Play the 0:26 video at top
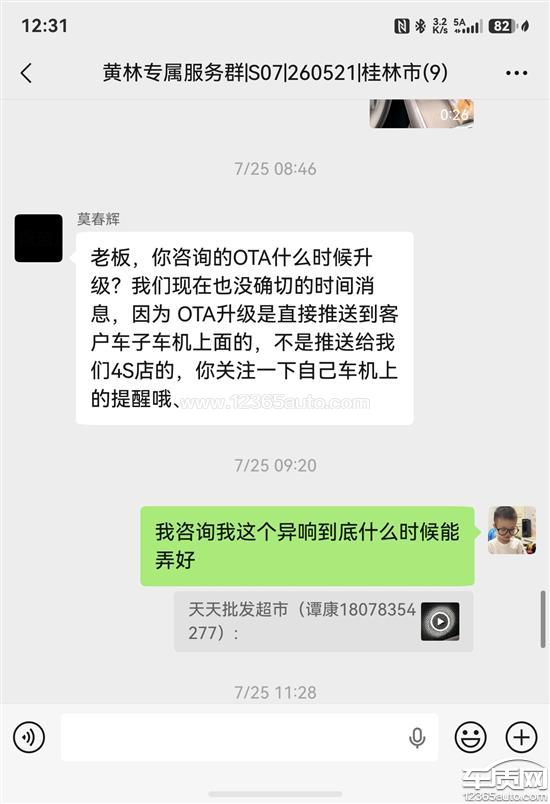This screenshot has height=804, width=550. click(x=421, y=113)
